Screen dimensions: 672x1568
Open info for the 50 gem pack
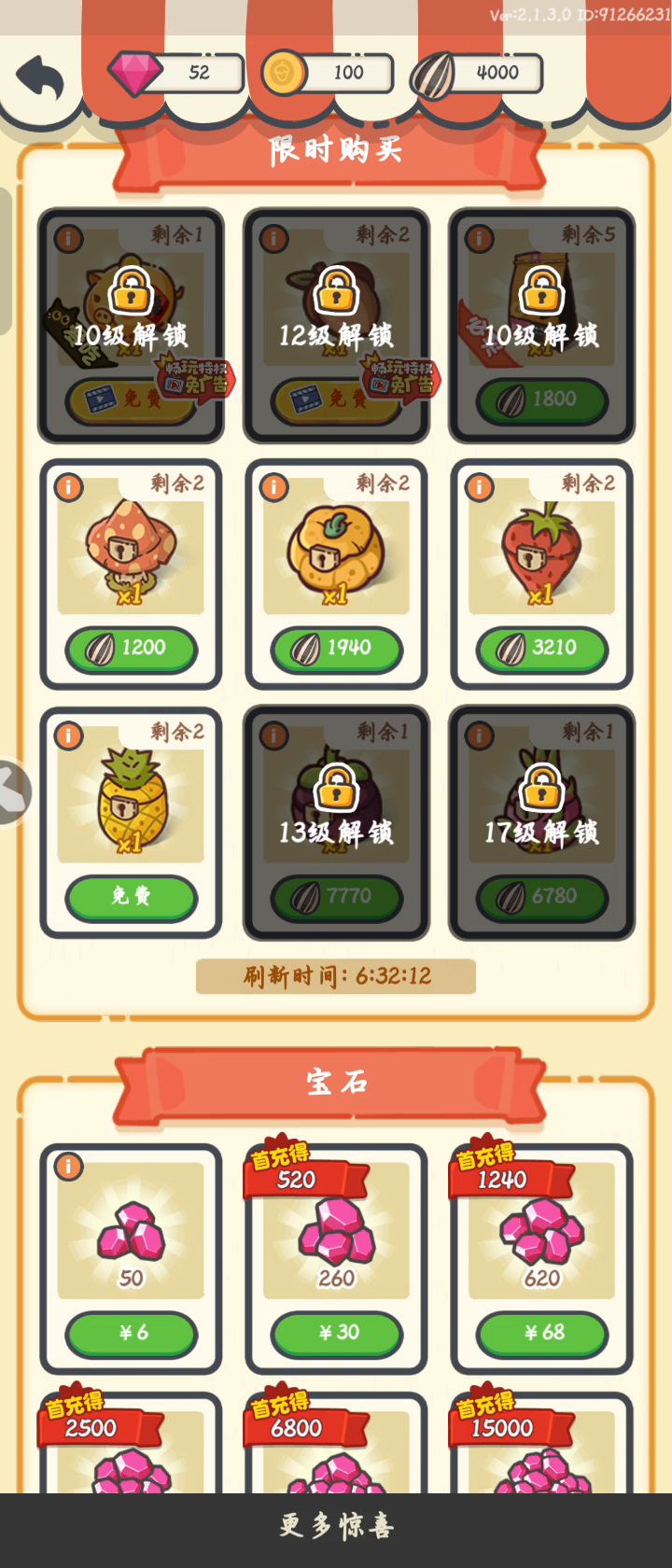[x=68, y=1166]
